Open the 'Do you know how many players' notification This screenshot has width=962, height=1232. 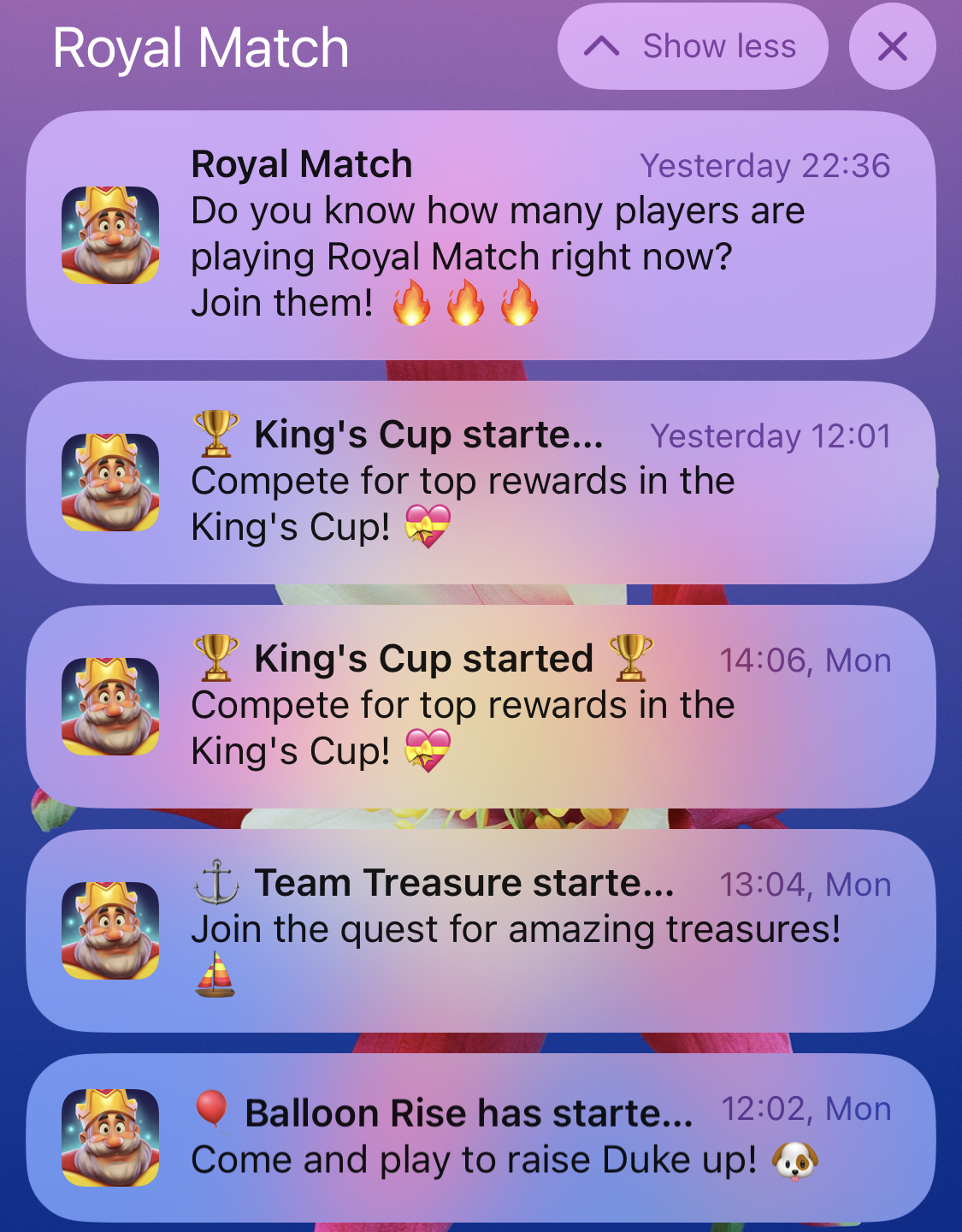pyautogui.click(x=481, y=235)
